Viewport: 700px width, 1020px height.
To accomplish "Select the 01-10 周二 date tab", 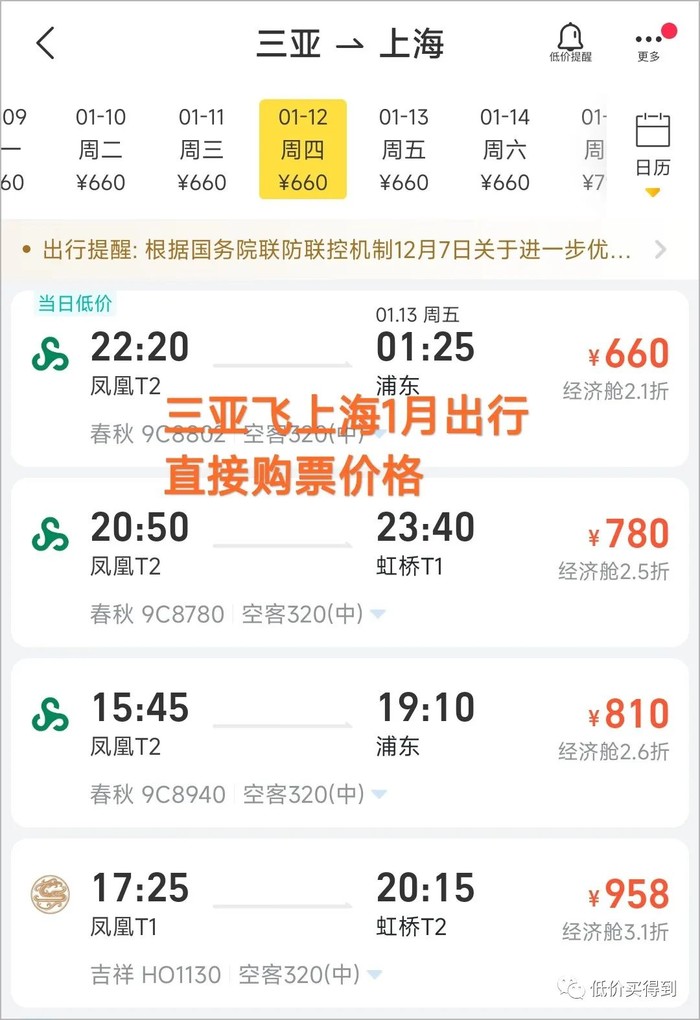I will [x=101, y=150].
